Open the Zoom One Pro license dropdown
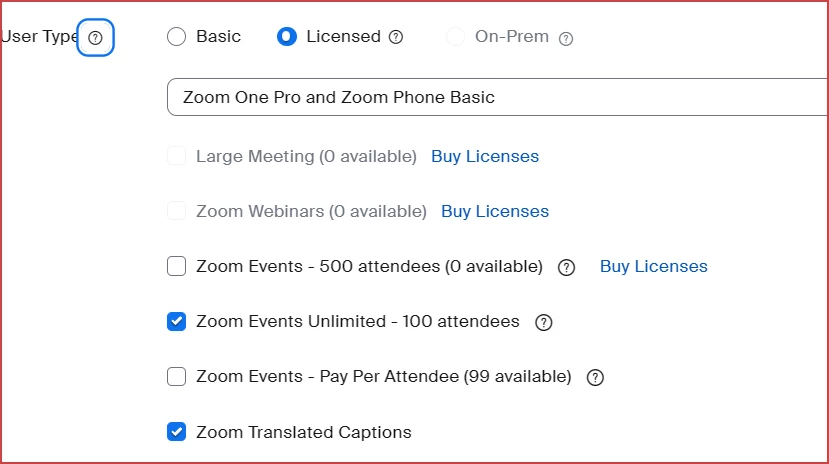This screenshot has height=464, width=829. [x=497, y=97]
